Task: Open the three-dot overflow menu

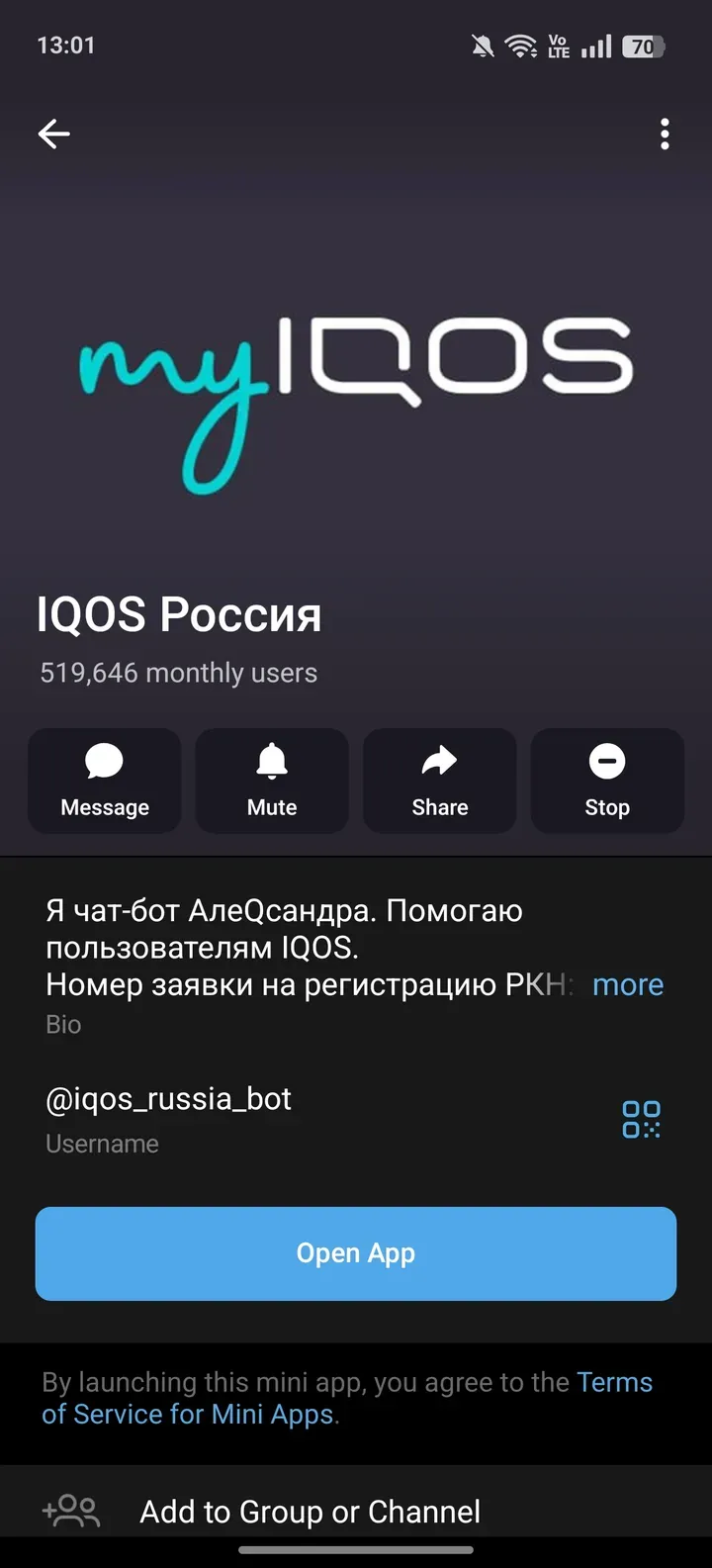Action: pyautogui.click(x=665, y=134)
